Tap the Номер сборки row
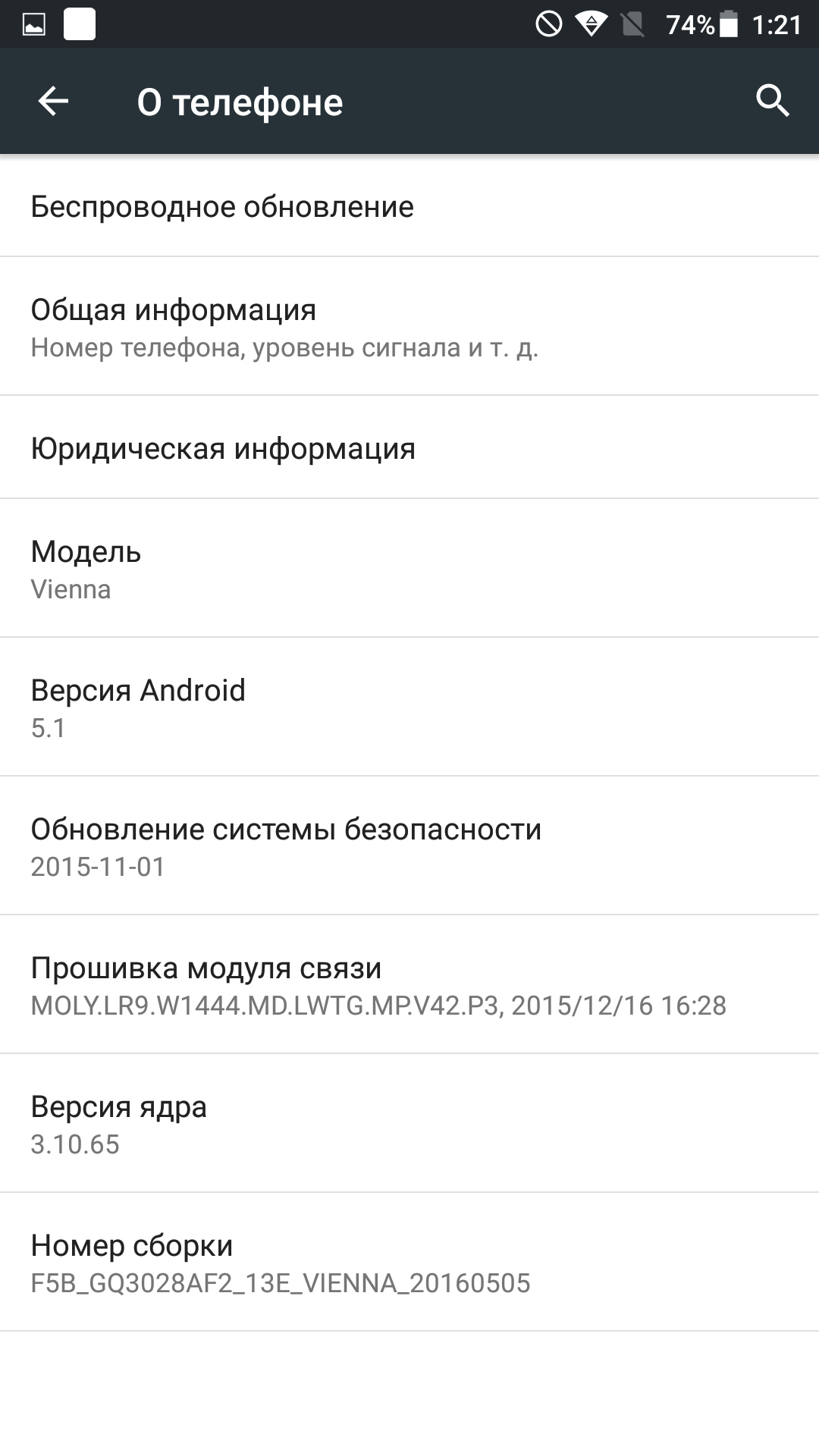This screenshot has height=1456, width=819. click(409, 1262)
